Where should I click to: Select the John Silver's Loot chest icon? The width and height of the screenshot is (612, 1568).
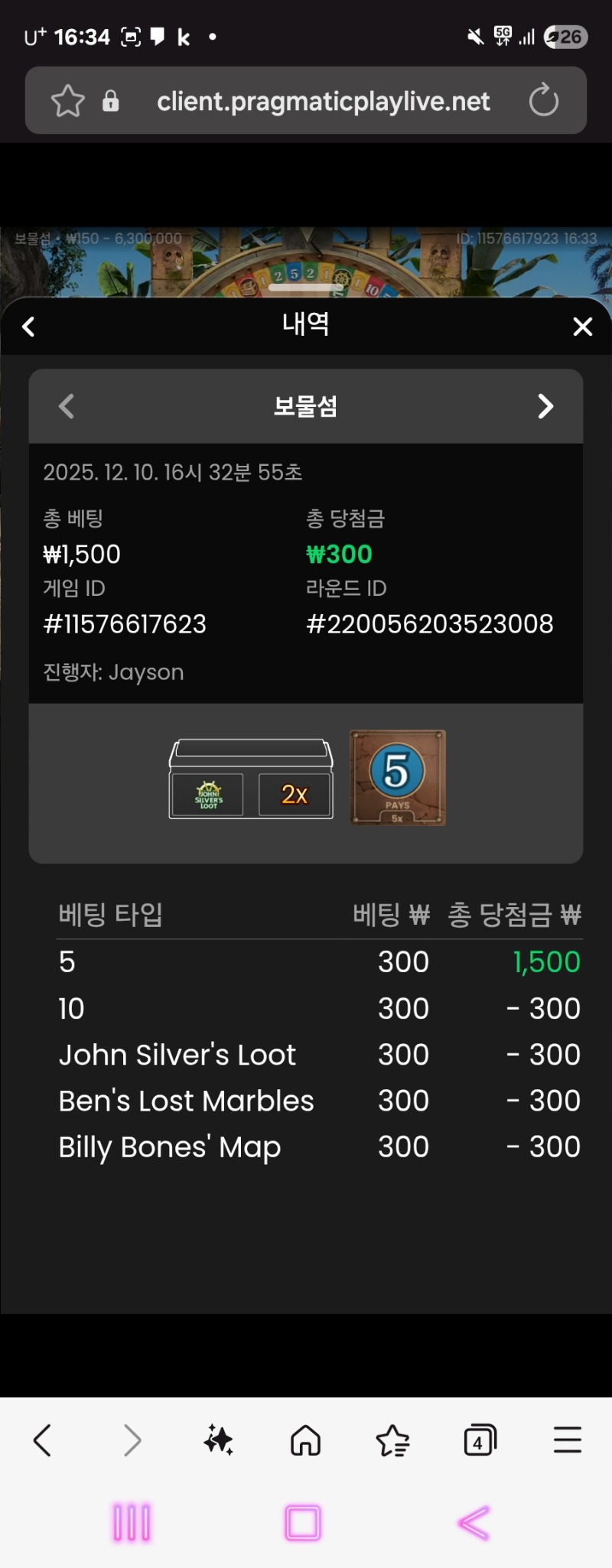(207, 795)
